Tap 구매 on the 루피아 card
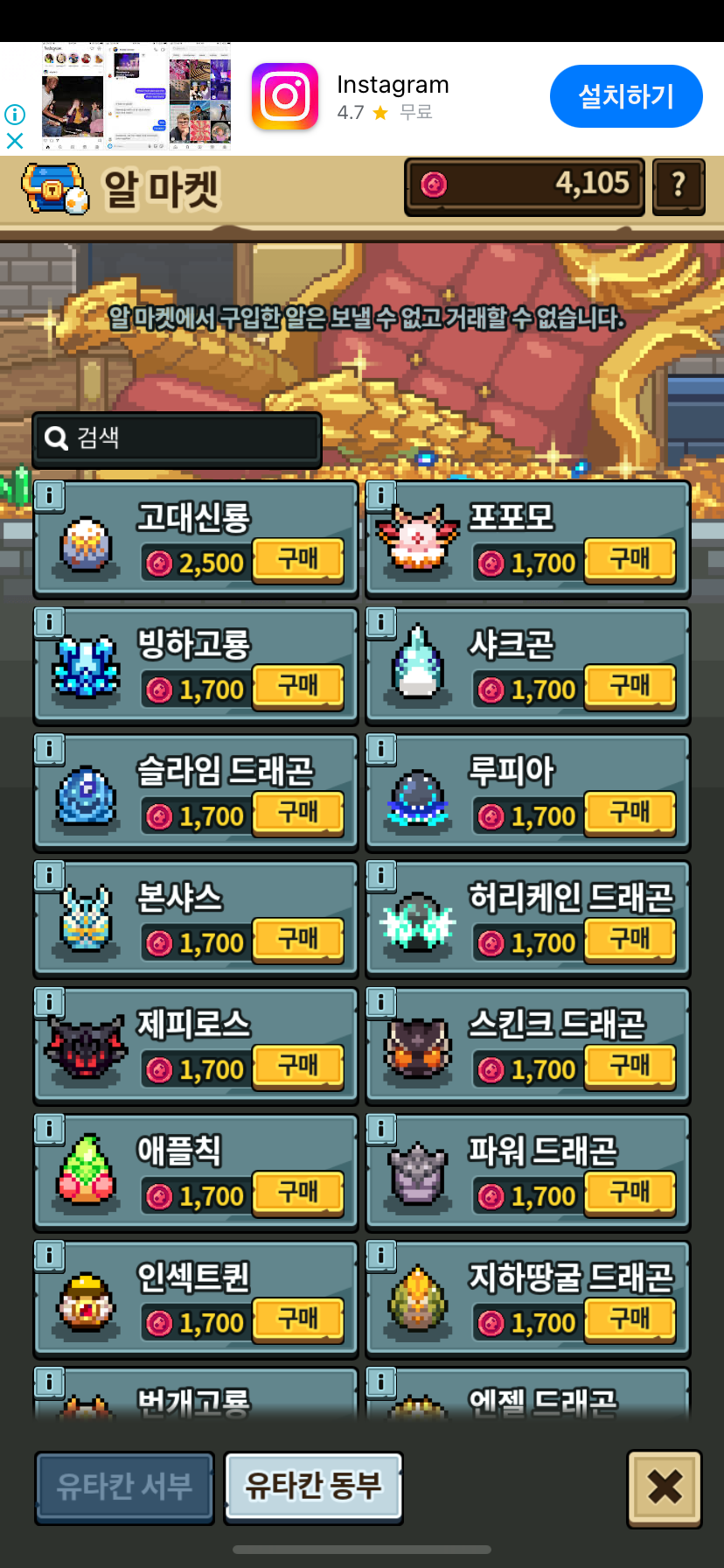 click(x=630, y=814)
